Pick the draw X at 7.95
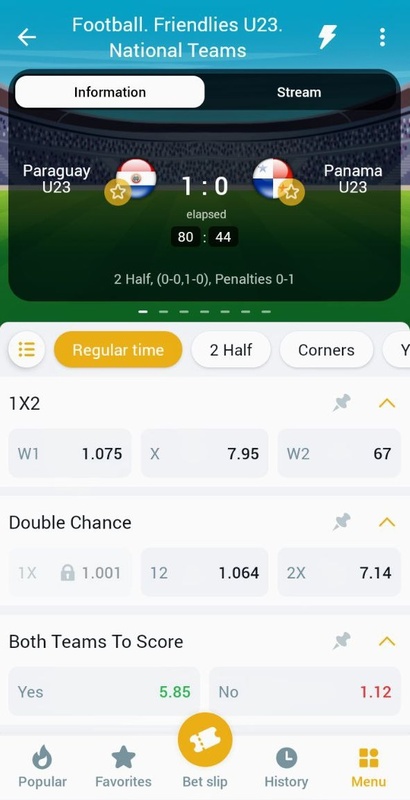 pyautogui.click(x=204, y=453)
